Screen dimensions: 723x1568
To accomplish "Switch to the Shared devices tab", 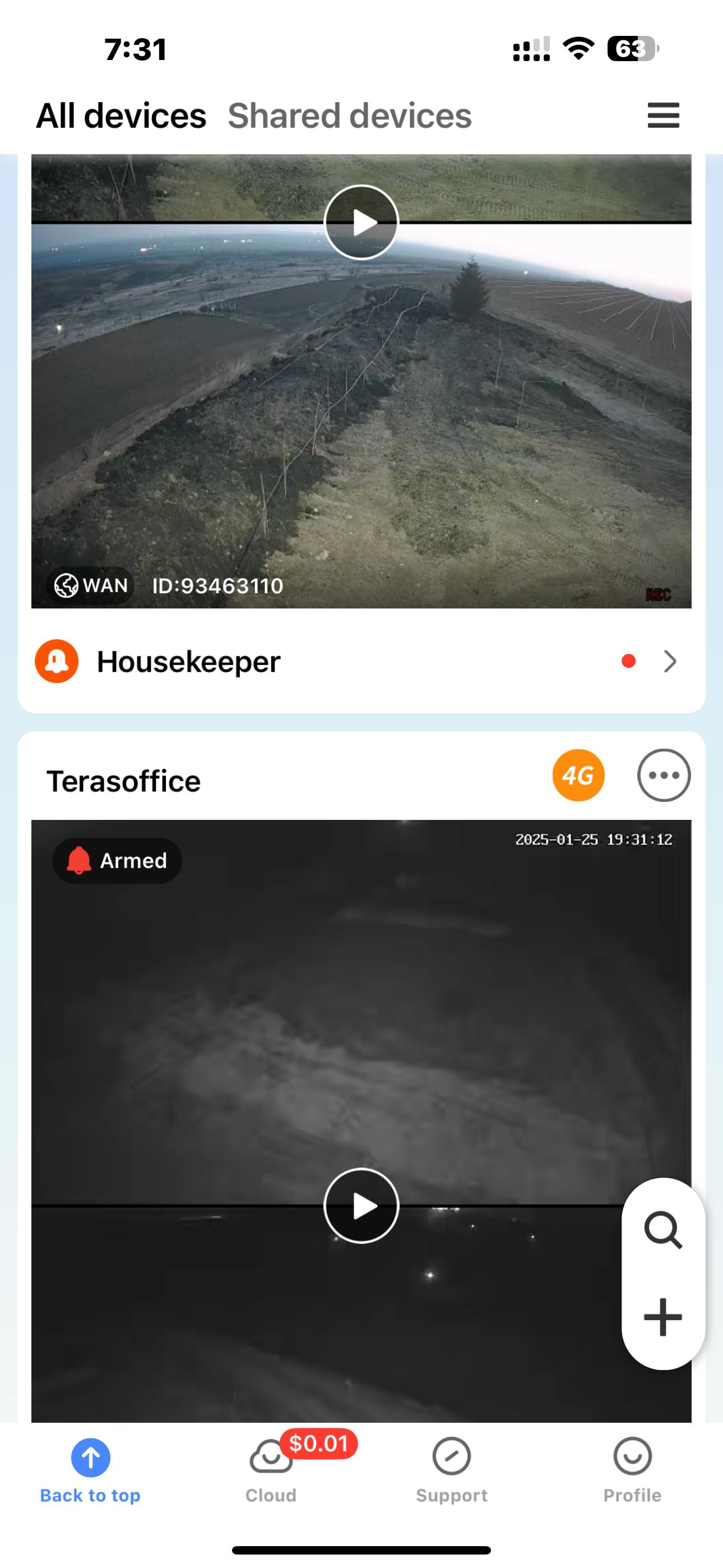I will (349, 116).
